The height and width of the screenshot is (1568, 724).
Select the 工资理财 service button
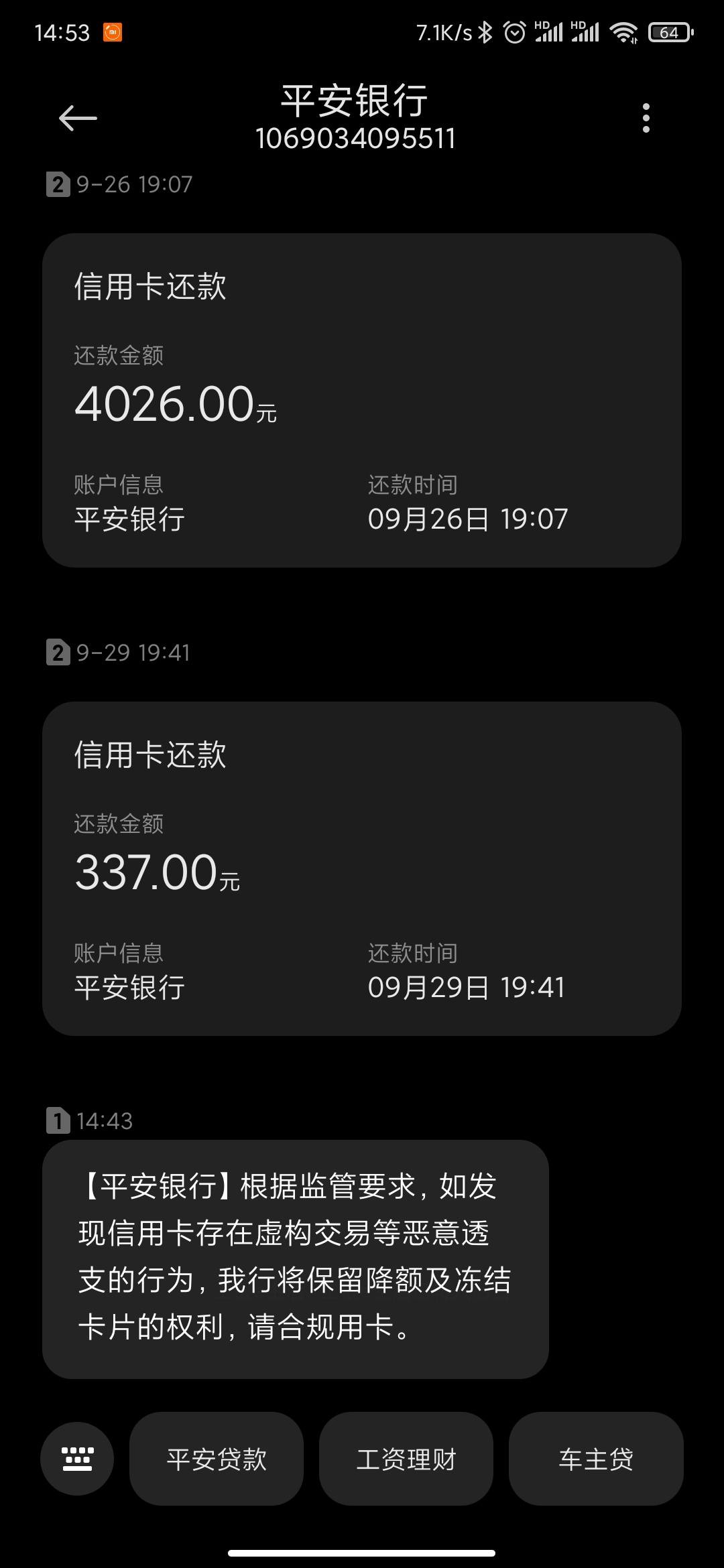coord(406,1459)
